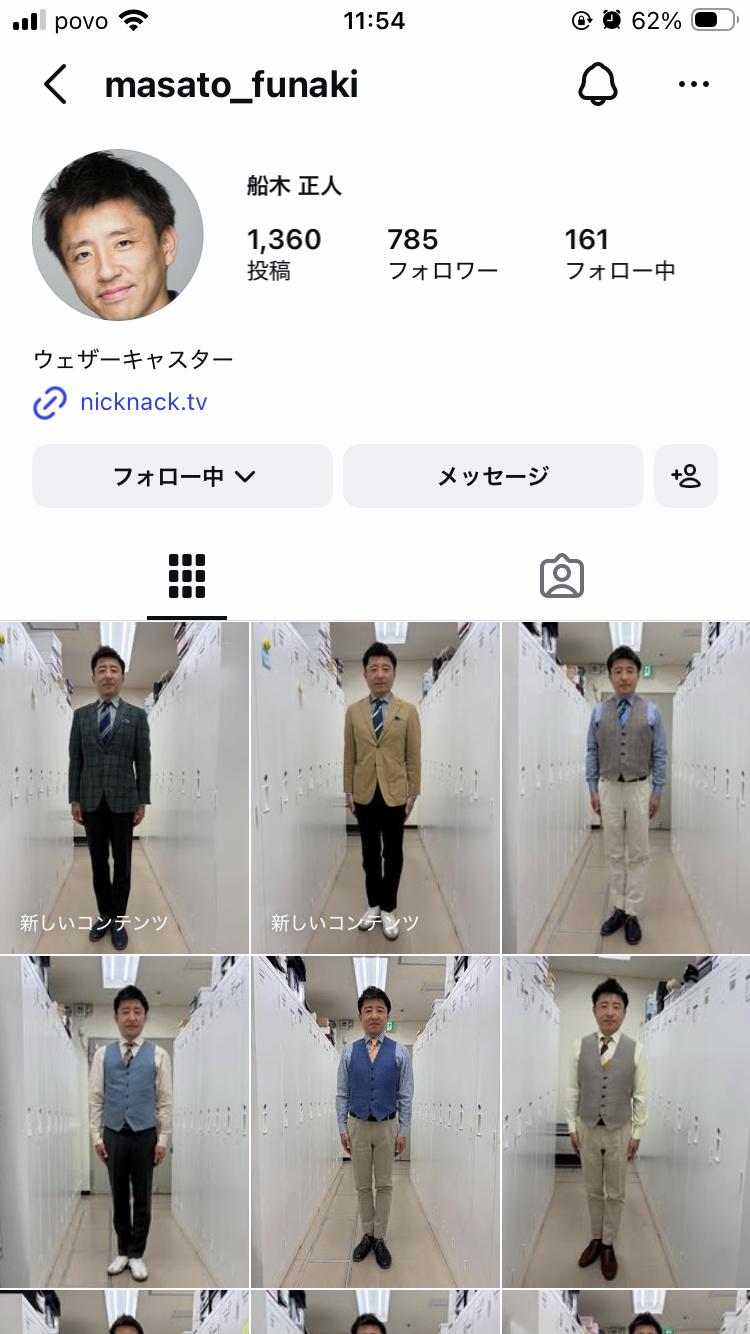Open the post with the green plaid jacket
Image resolution: width=750 pixels, height=1334 pixels.
(124, 787)
